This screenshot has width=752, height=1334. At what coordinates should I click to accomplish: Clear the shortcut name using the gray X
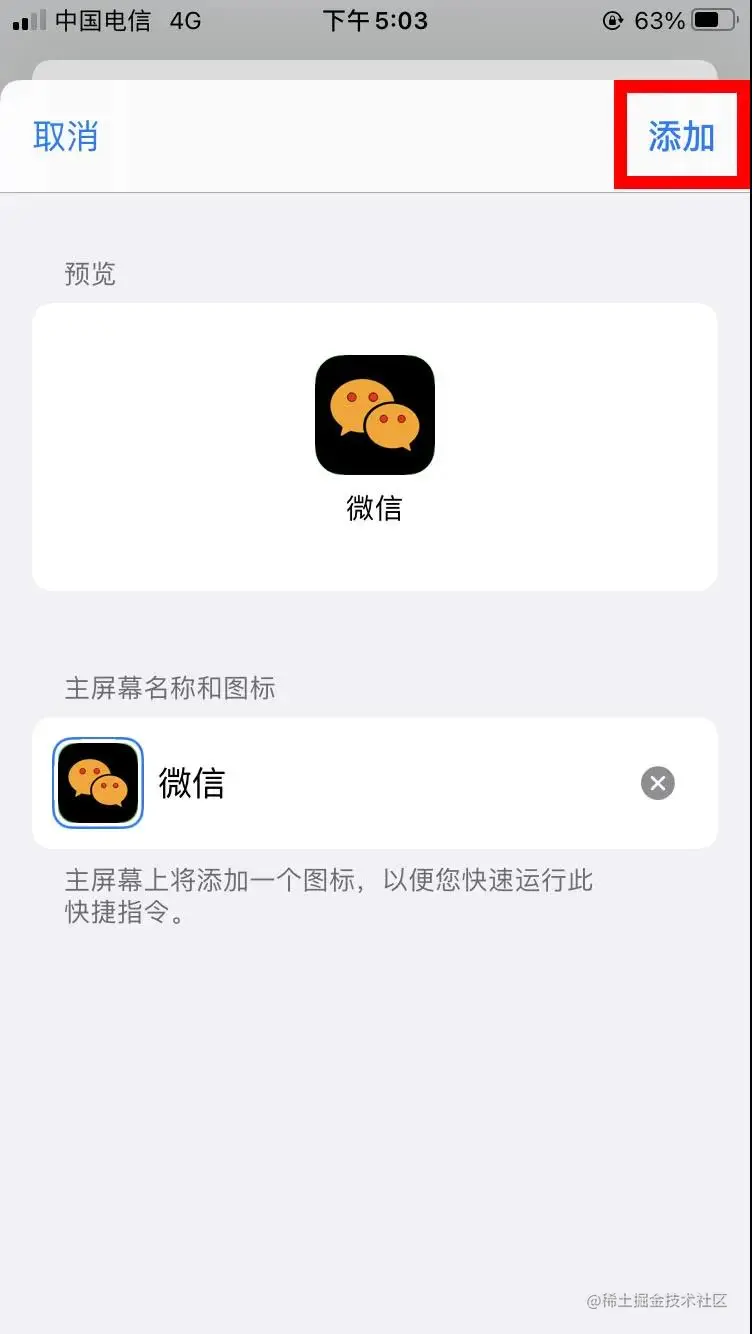657,783
